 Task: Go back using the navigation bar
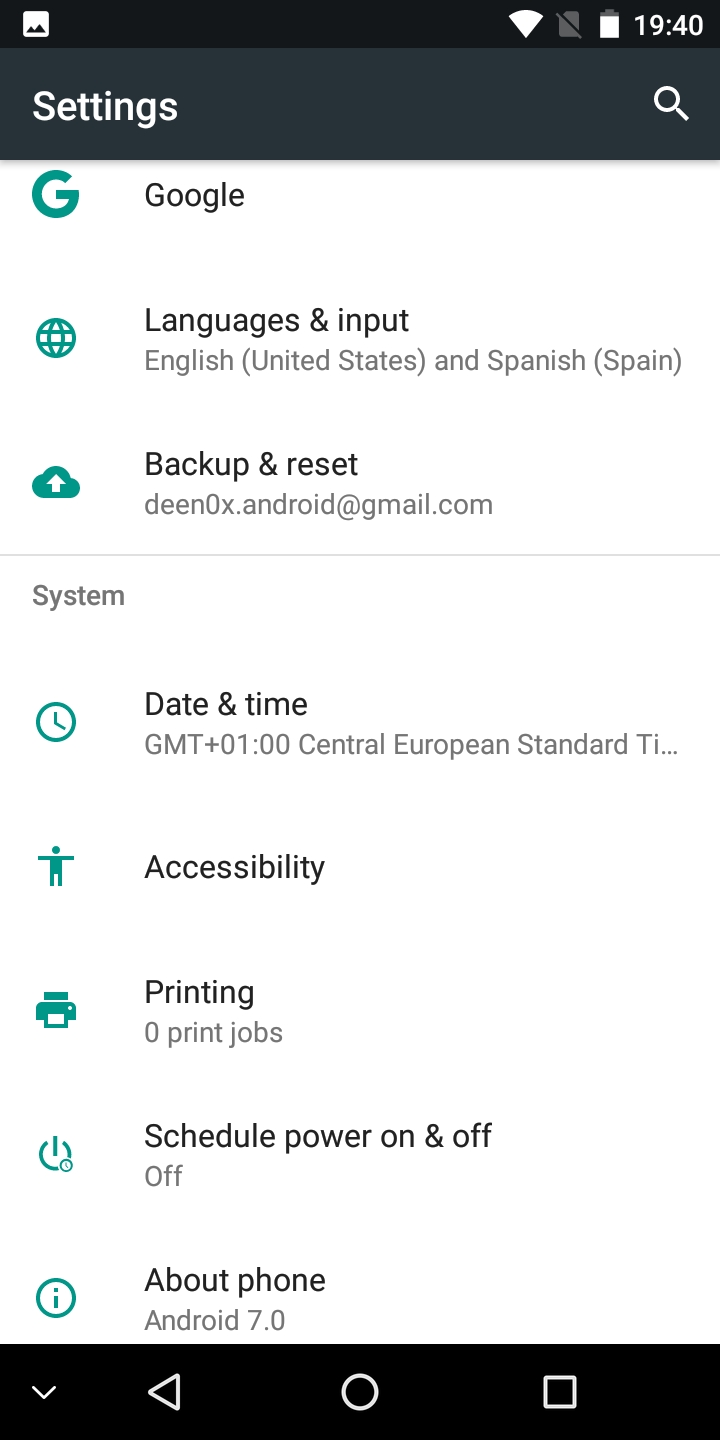(164, 1391)
